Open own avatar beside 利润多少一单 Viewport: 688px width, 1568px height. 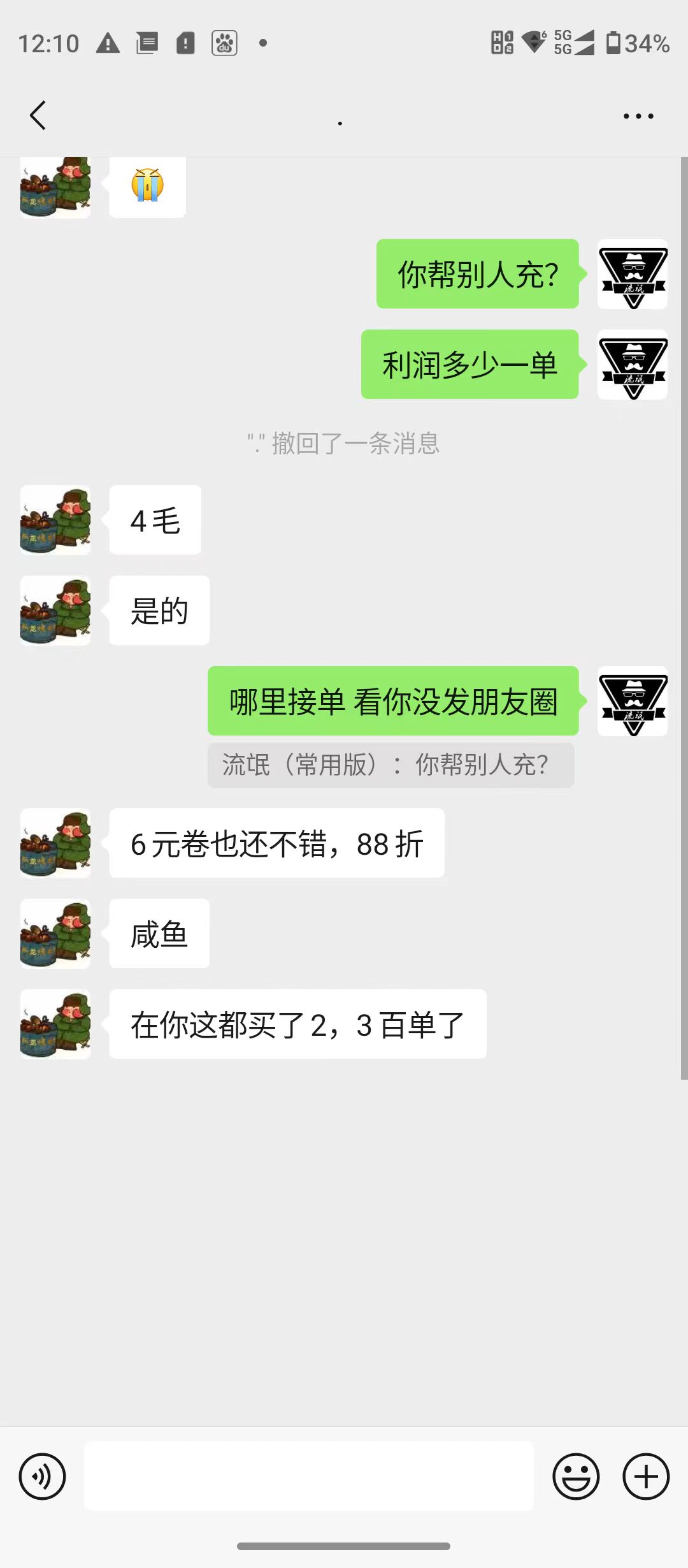coord(632,365)
